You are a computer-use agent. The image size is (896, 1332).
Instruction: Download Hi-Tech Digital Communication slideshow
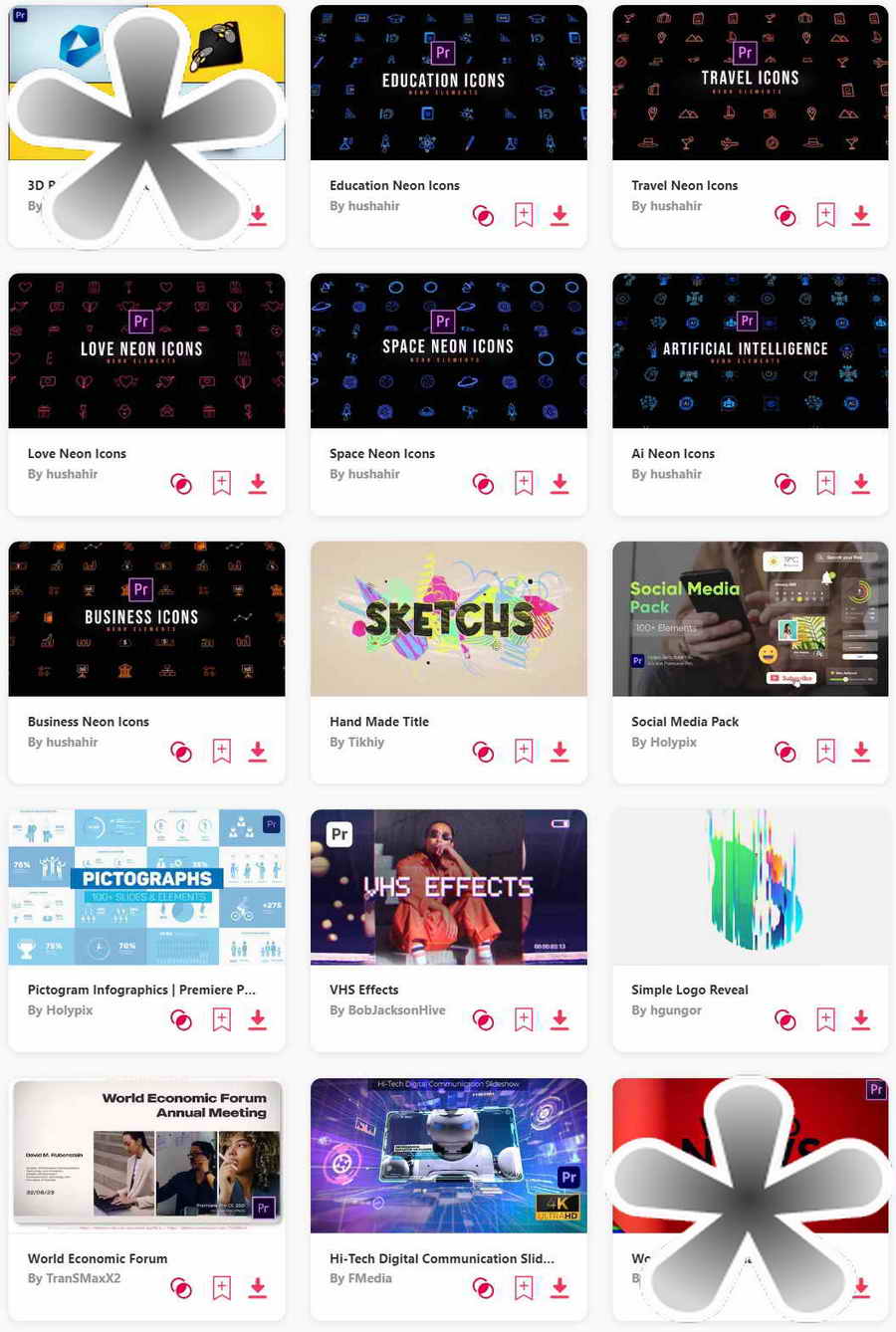click(x=560, y=1287)
